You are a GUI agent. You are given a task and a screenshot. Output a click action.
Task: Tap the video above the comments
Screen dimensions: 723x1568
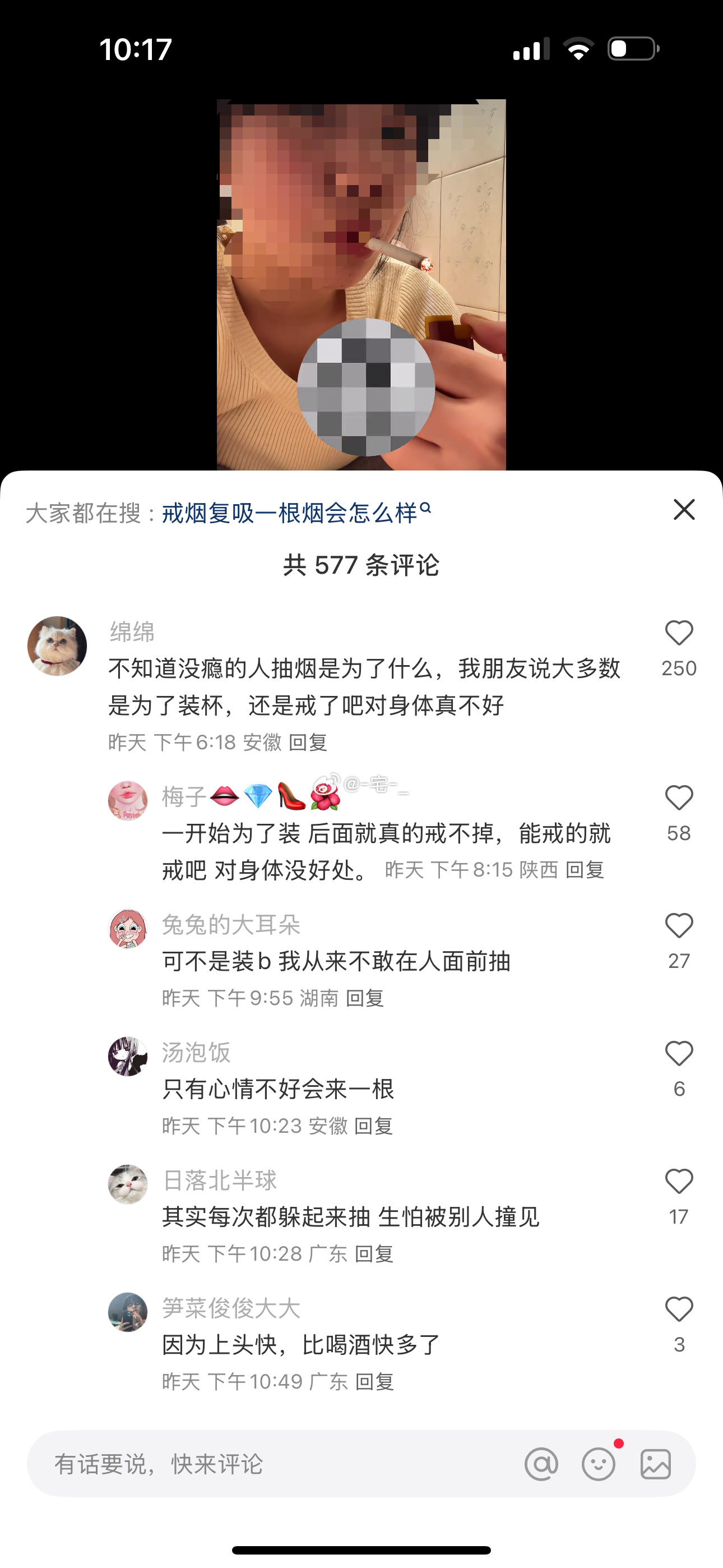pos(361,284)
